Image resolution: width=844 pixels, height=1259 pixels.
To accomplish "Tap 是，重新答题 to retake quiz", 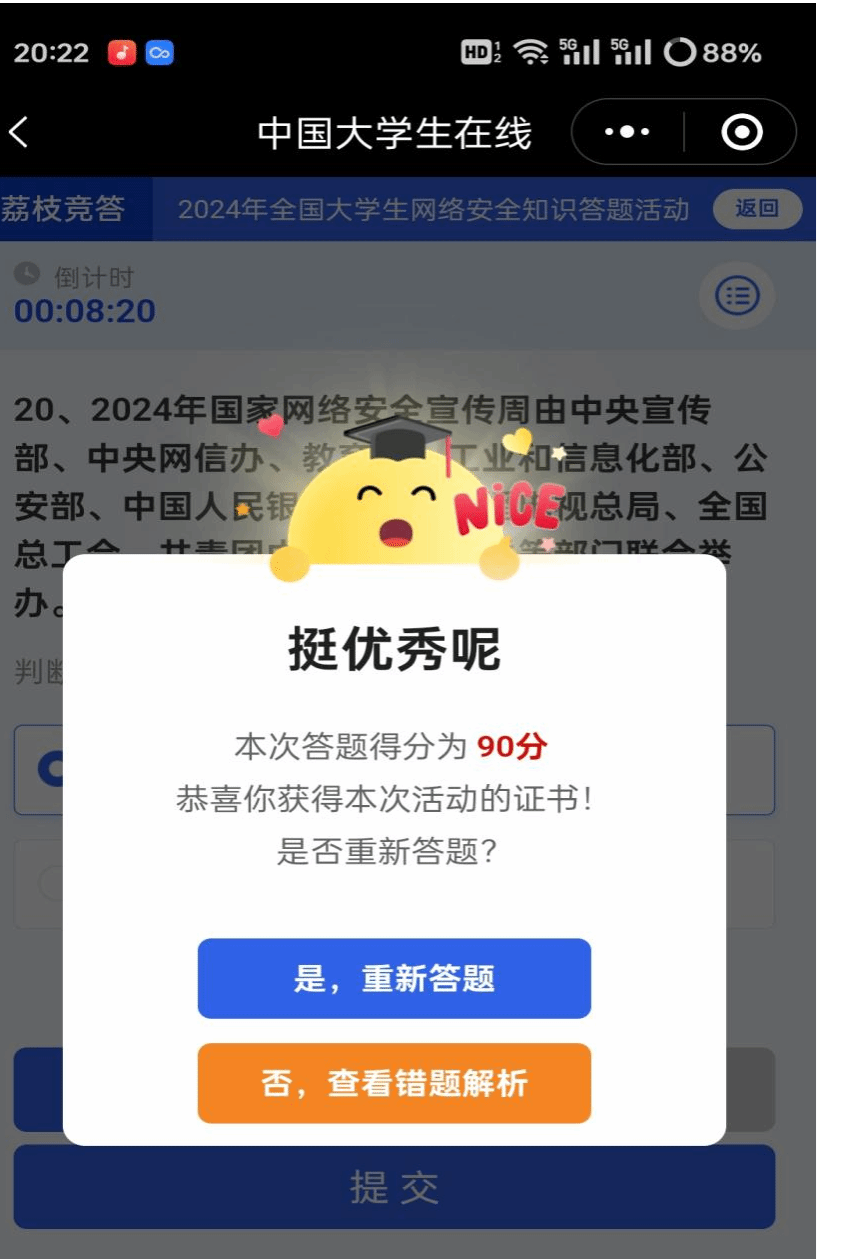I will pos(394,978).
